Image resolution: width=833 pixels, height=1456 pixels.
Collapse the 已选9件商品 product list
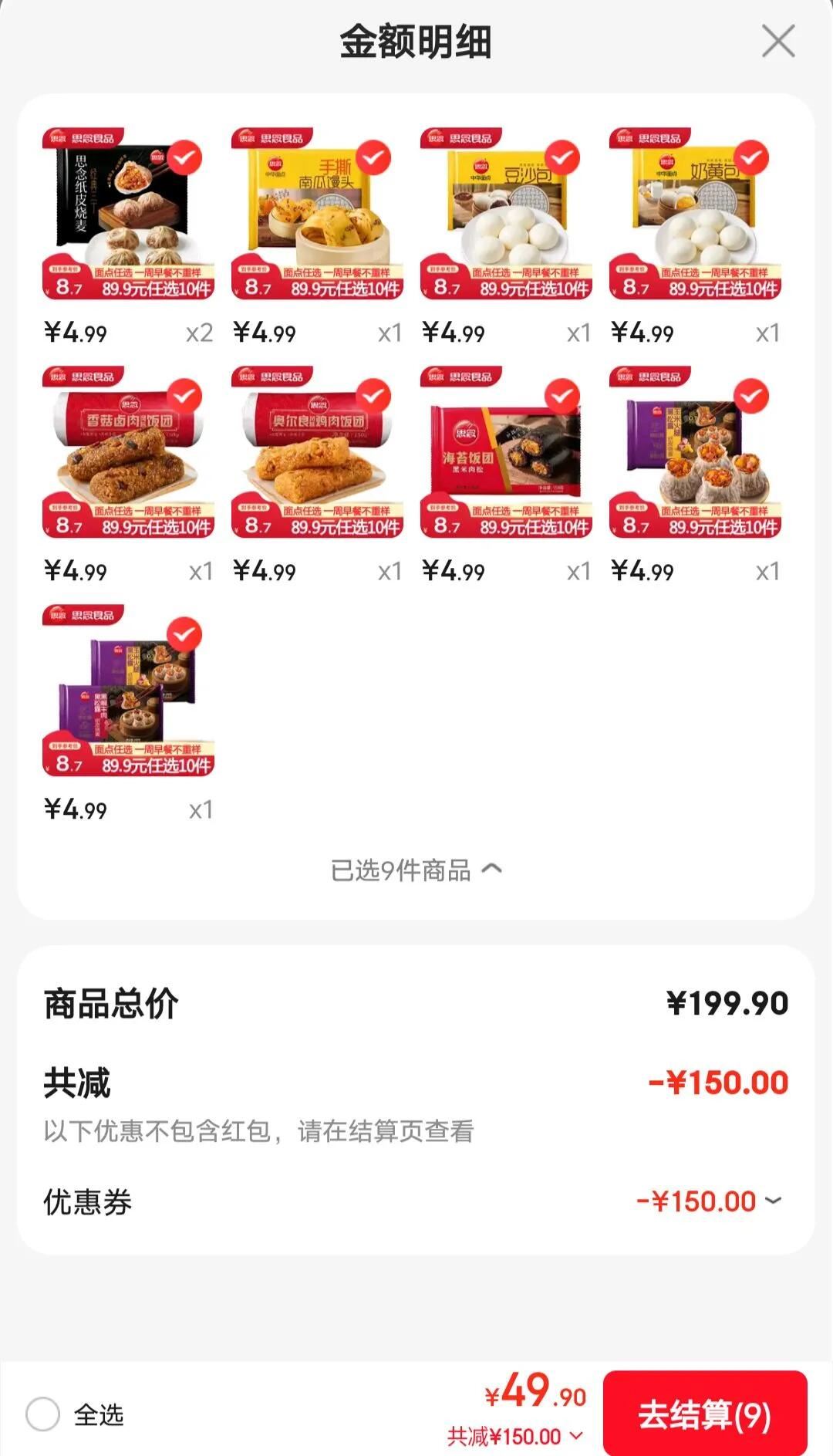(x=416, y=869)
